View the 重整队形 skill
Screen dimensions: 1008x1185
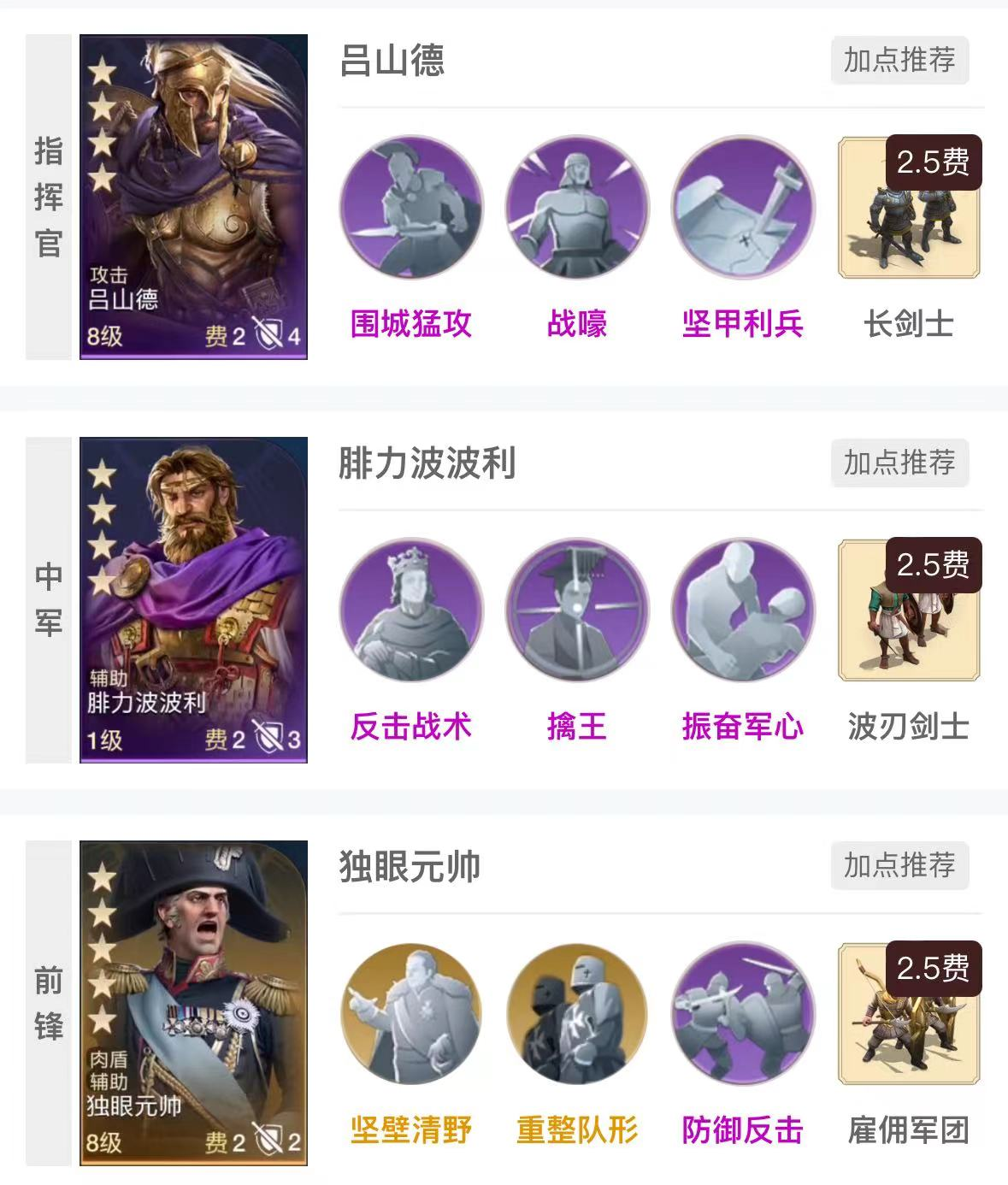(577, 1014)
